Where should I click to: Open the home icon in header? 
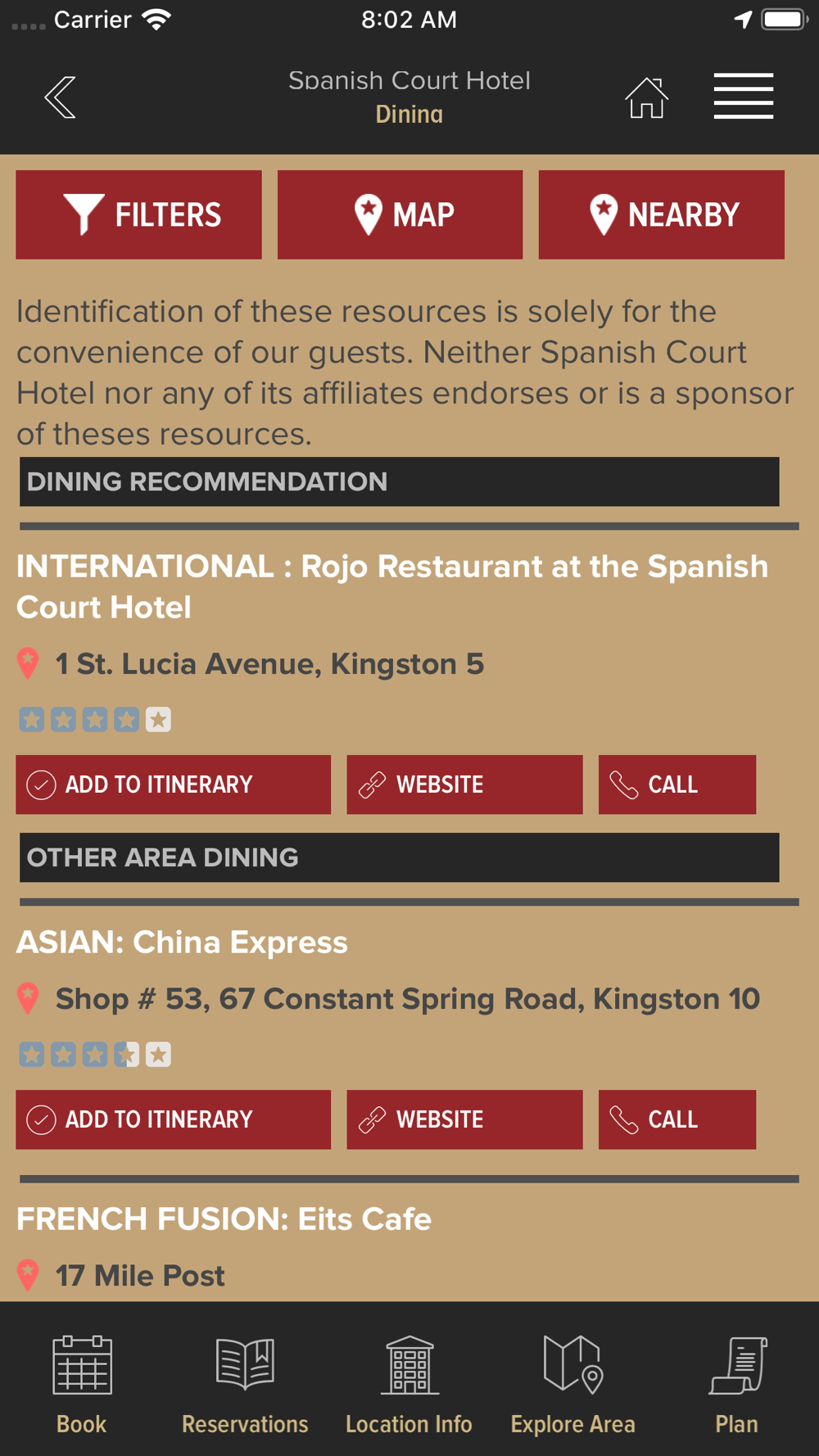(647, 97)
